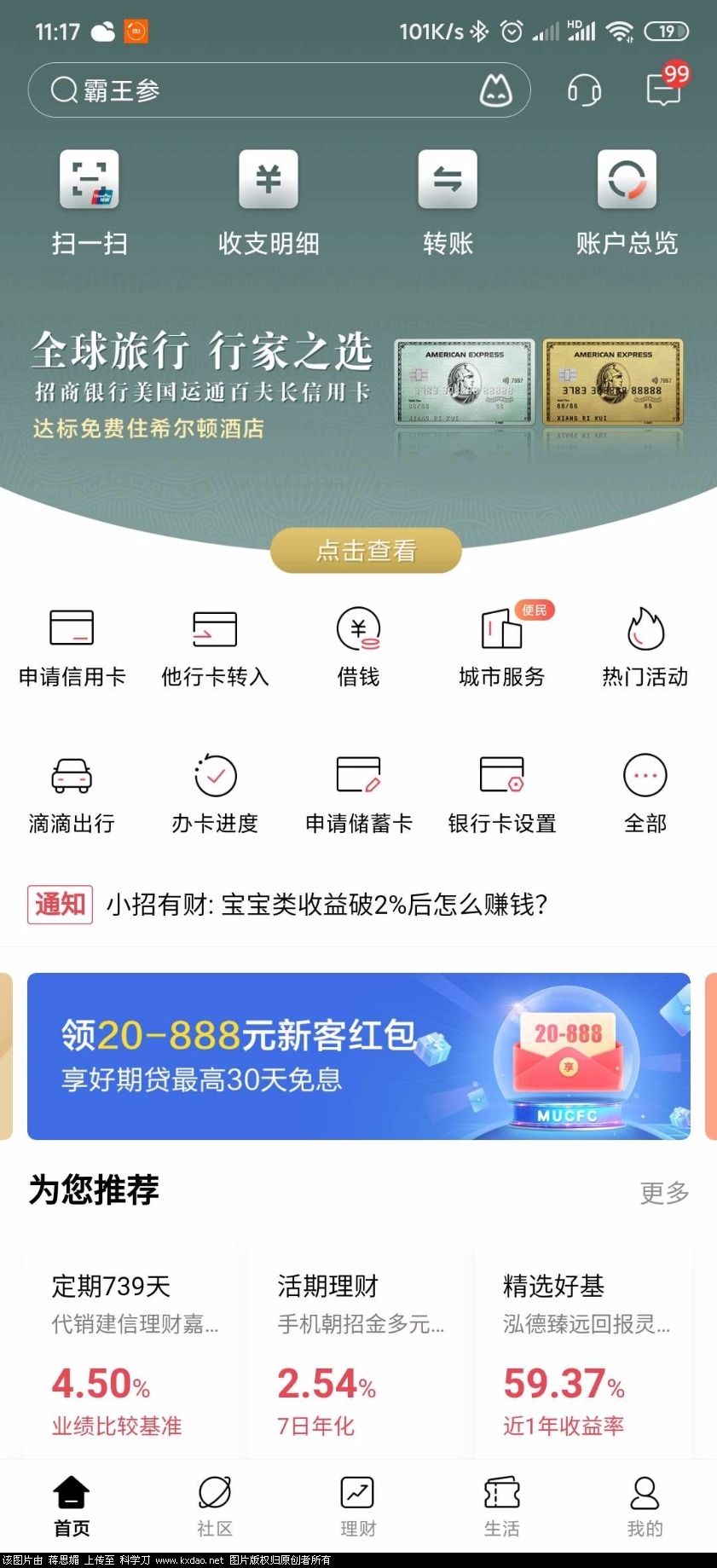Read the 小招有财 notification
The width and height of the screenshot is (717, 1568).
(327, 904)
